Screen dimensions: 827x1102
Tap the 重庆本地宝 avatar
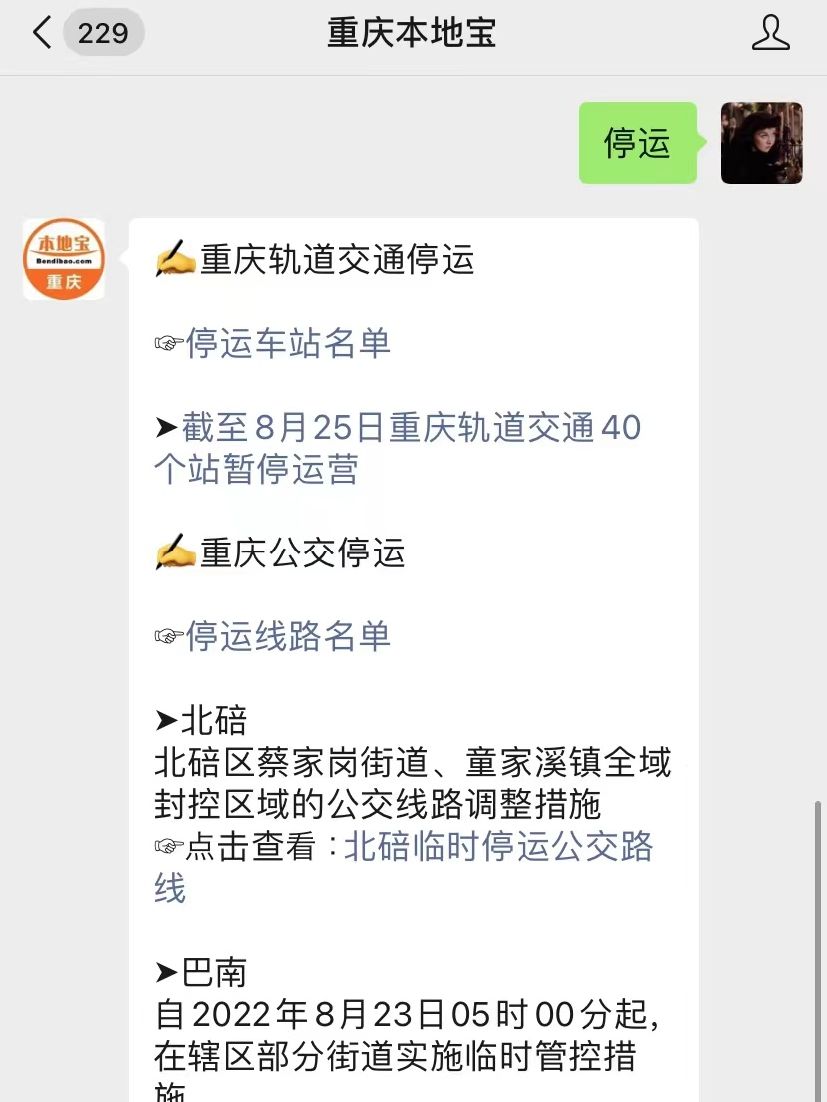pos(64,260)
